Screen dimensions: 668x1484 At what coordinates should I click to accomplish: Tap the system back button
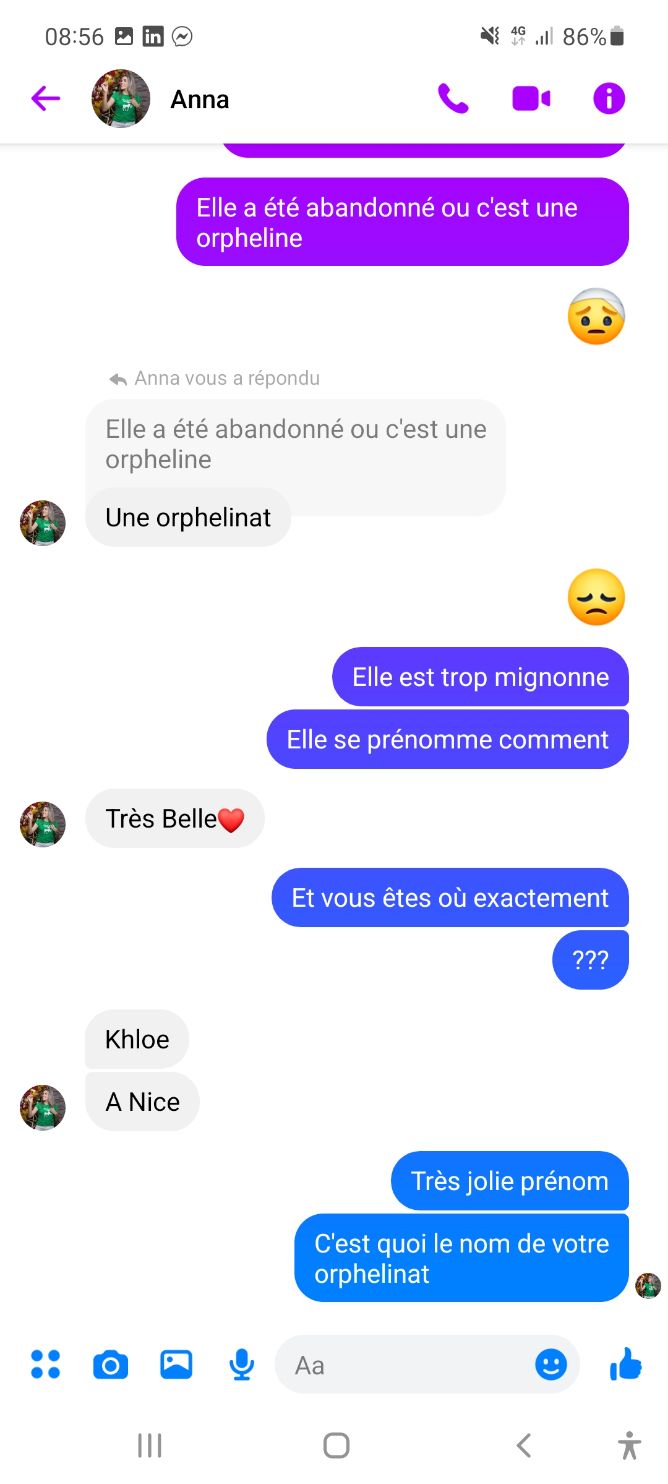(523, 1445)
